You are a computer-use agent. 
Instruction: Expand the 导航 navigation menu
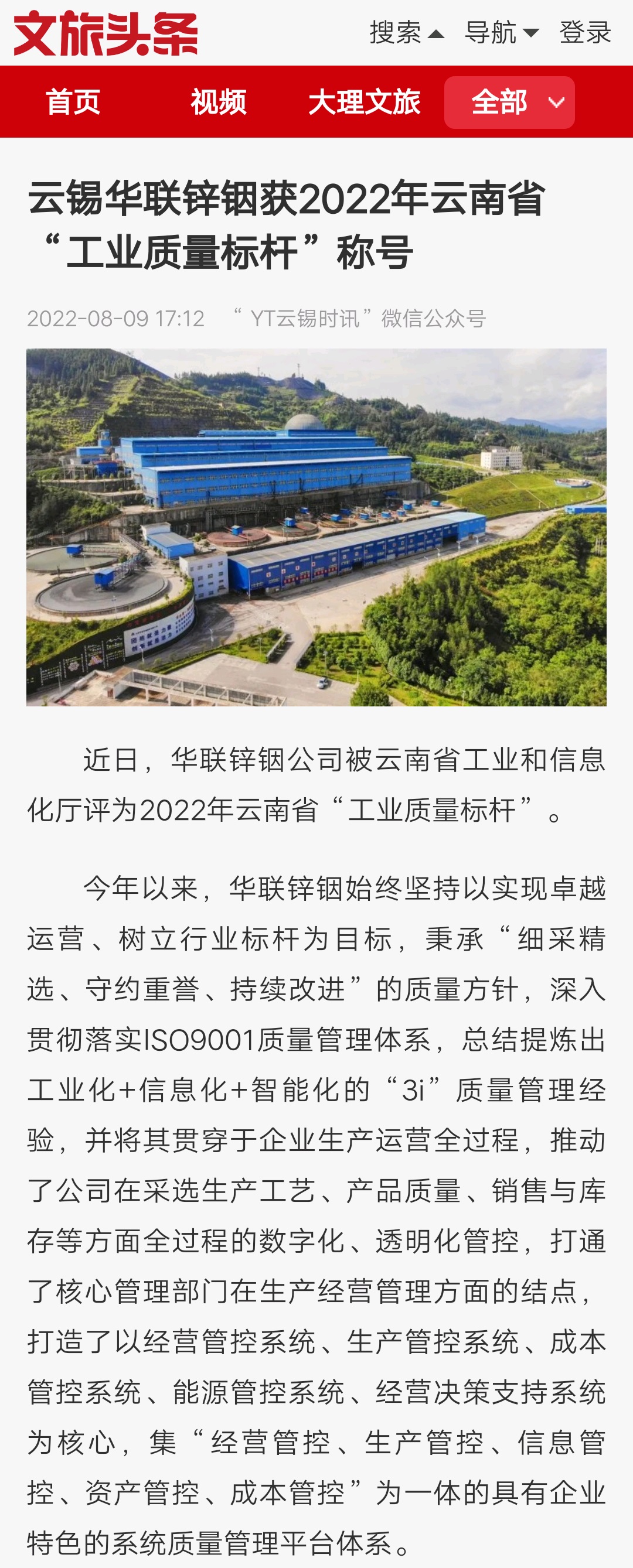click(501, 32)
